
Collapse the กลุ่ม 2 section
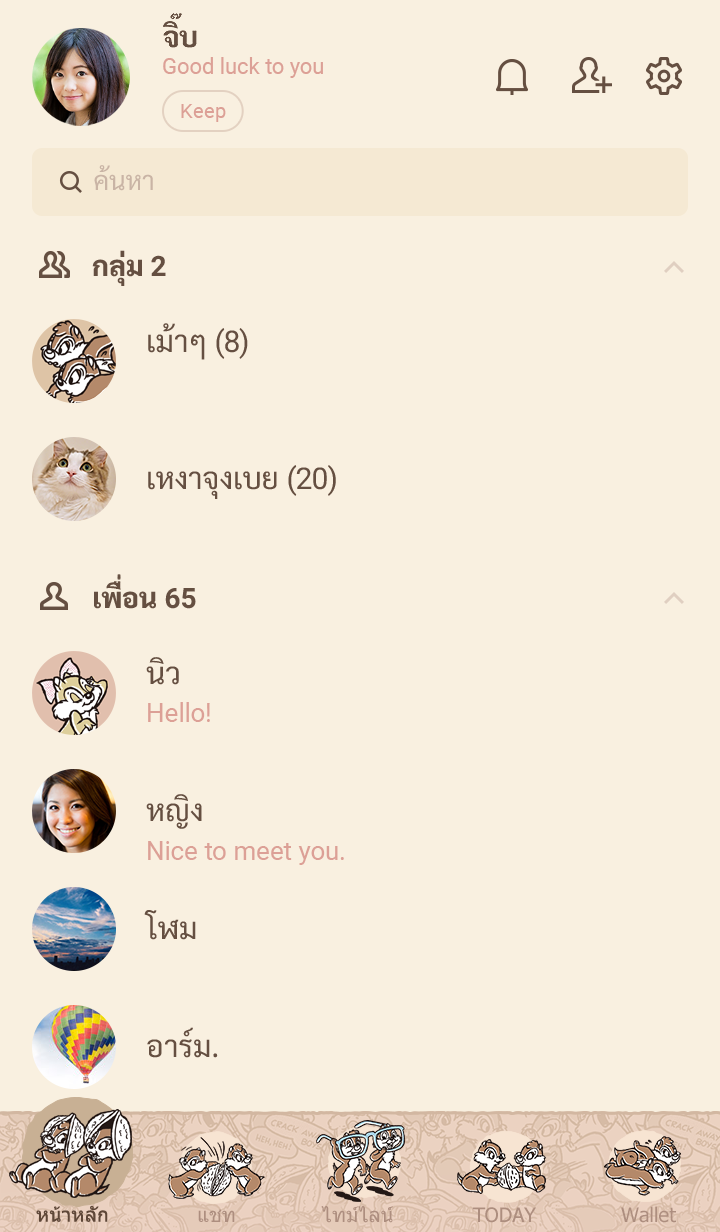(674, 267)
